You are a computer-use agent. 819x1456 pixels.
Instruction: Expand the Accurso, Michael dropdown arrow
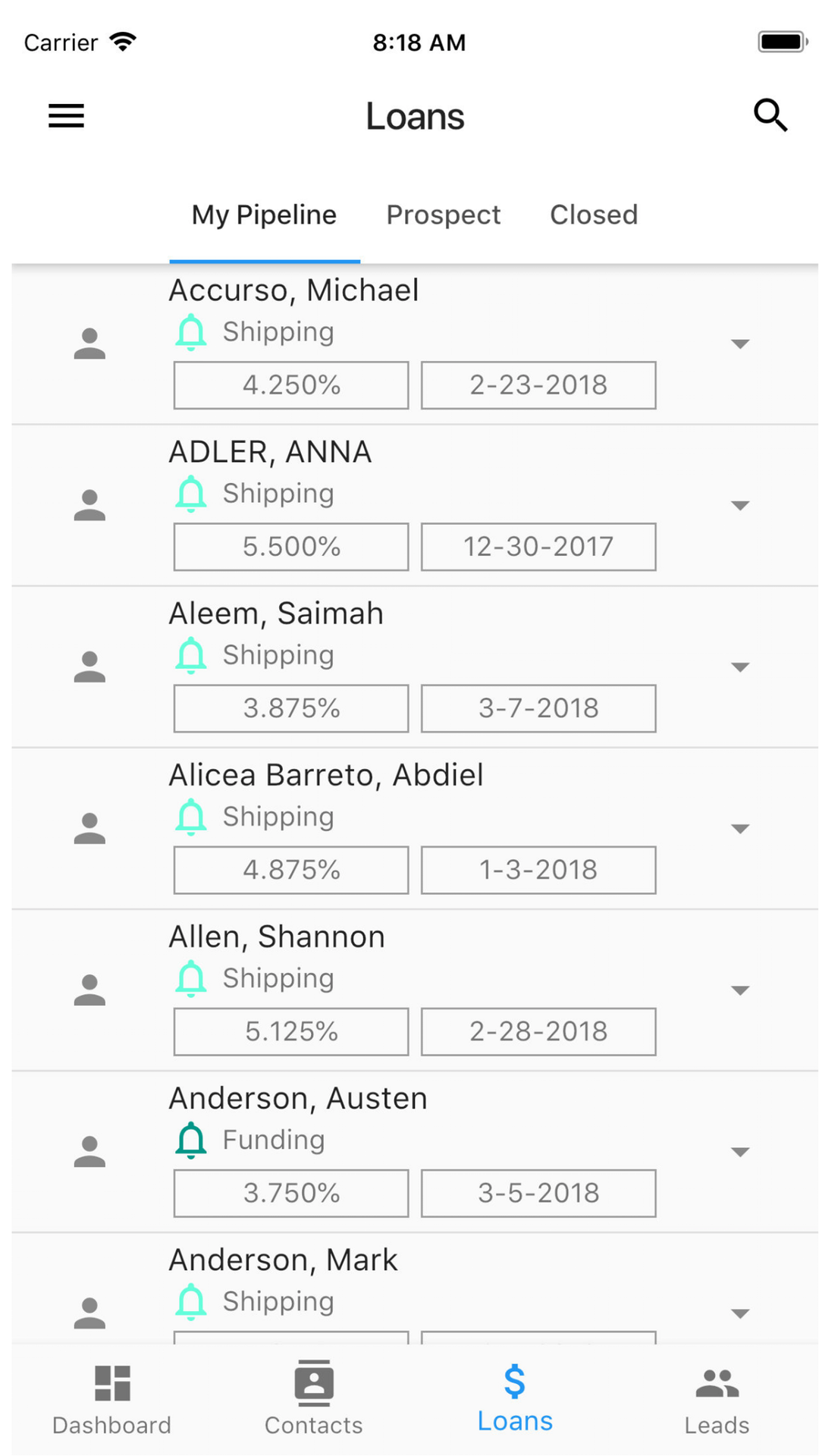tap(740, 344)
